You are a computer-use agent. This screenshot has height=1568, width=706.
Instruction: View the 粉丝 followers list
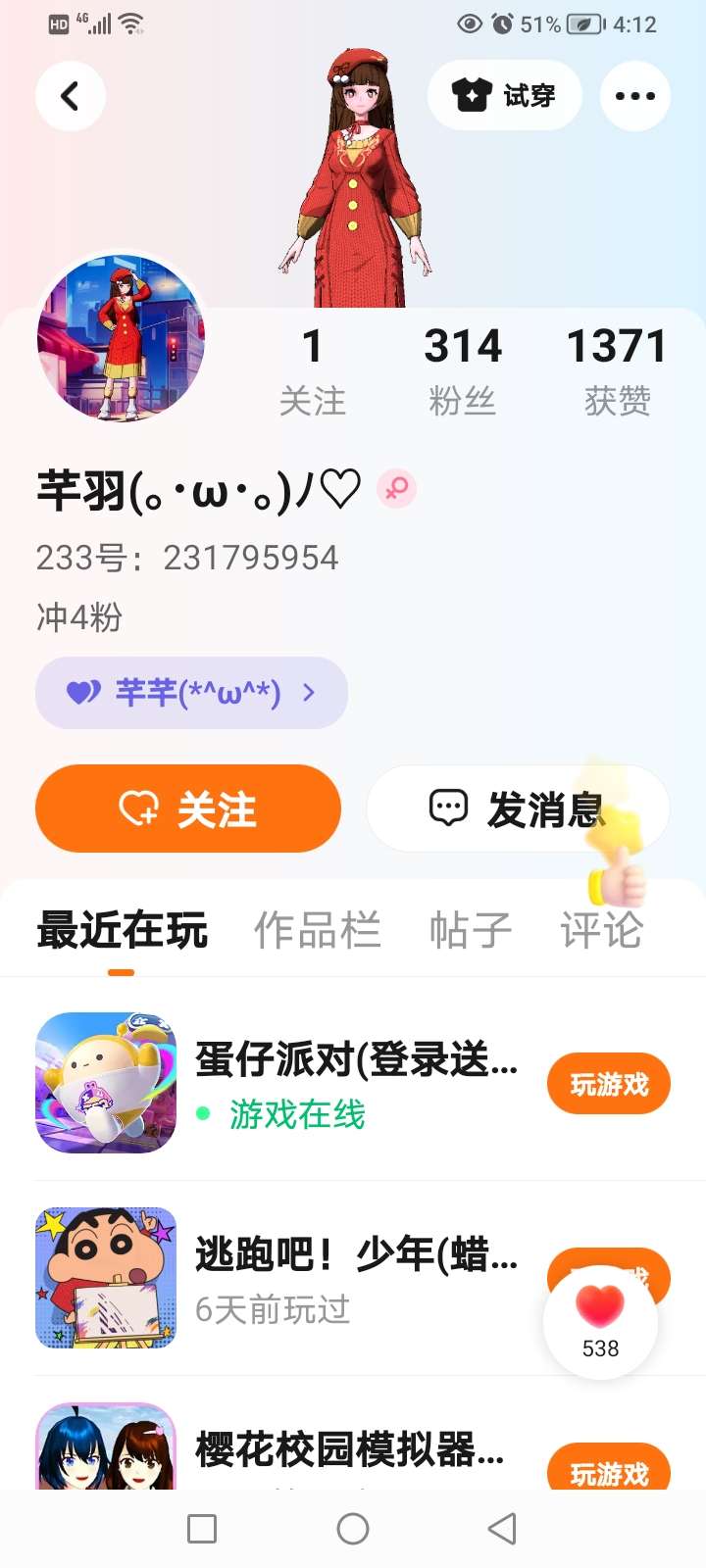463,370
